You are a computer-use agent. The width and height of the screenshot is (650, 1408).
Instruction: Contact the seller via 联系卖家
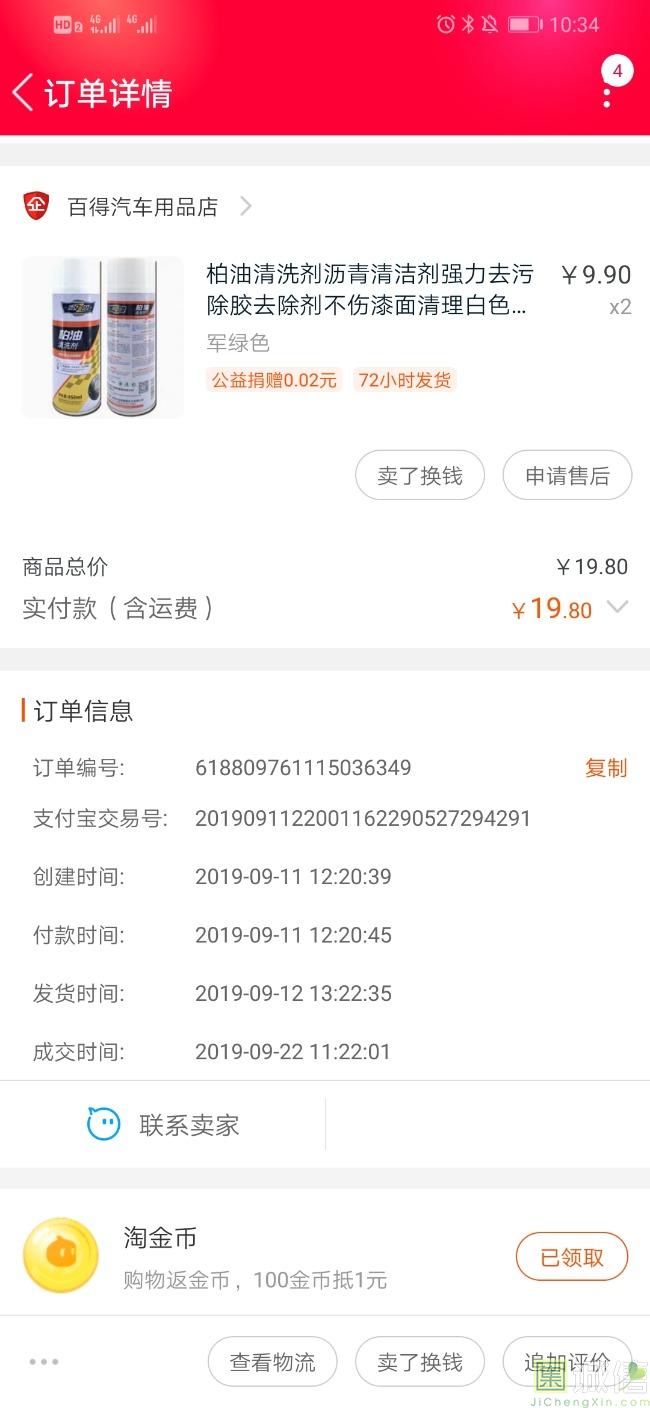[x=163, y=1125]
